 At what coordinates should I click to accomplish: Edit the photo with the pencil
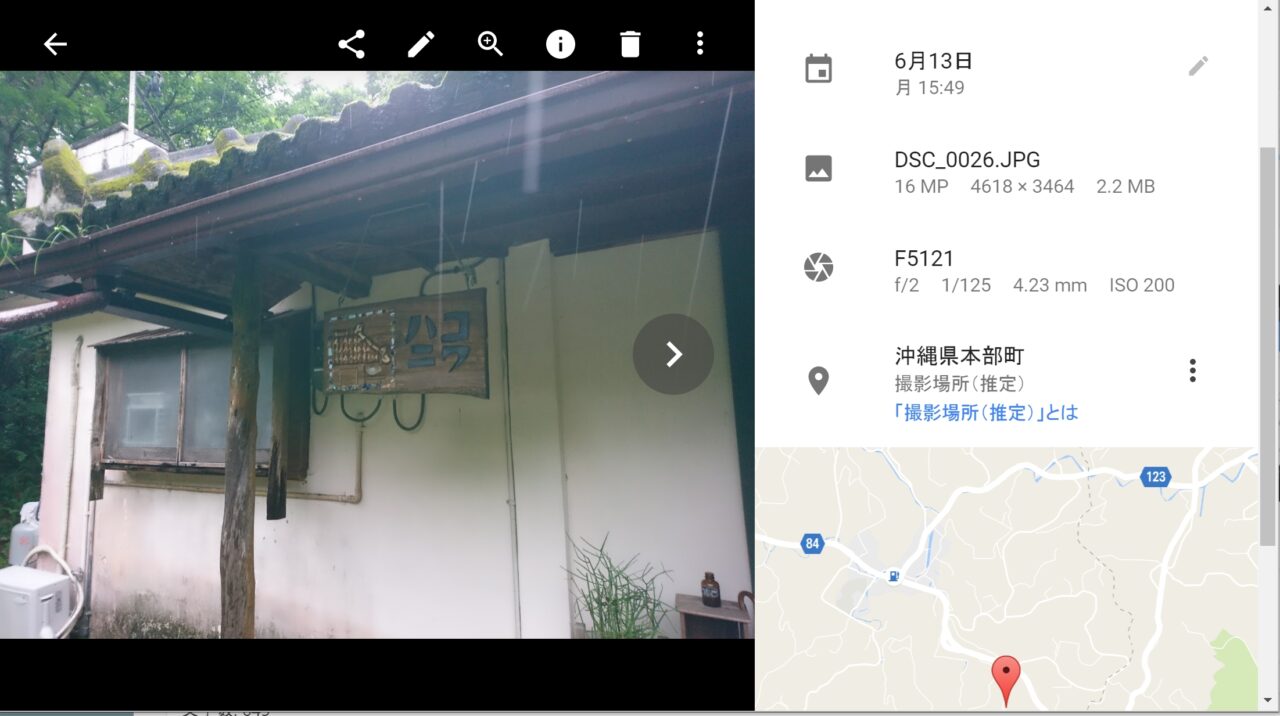point(421,44)
